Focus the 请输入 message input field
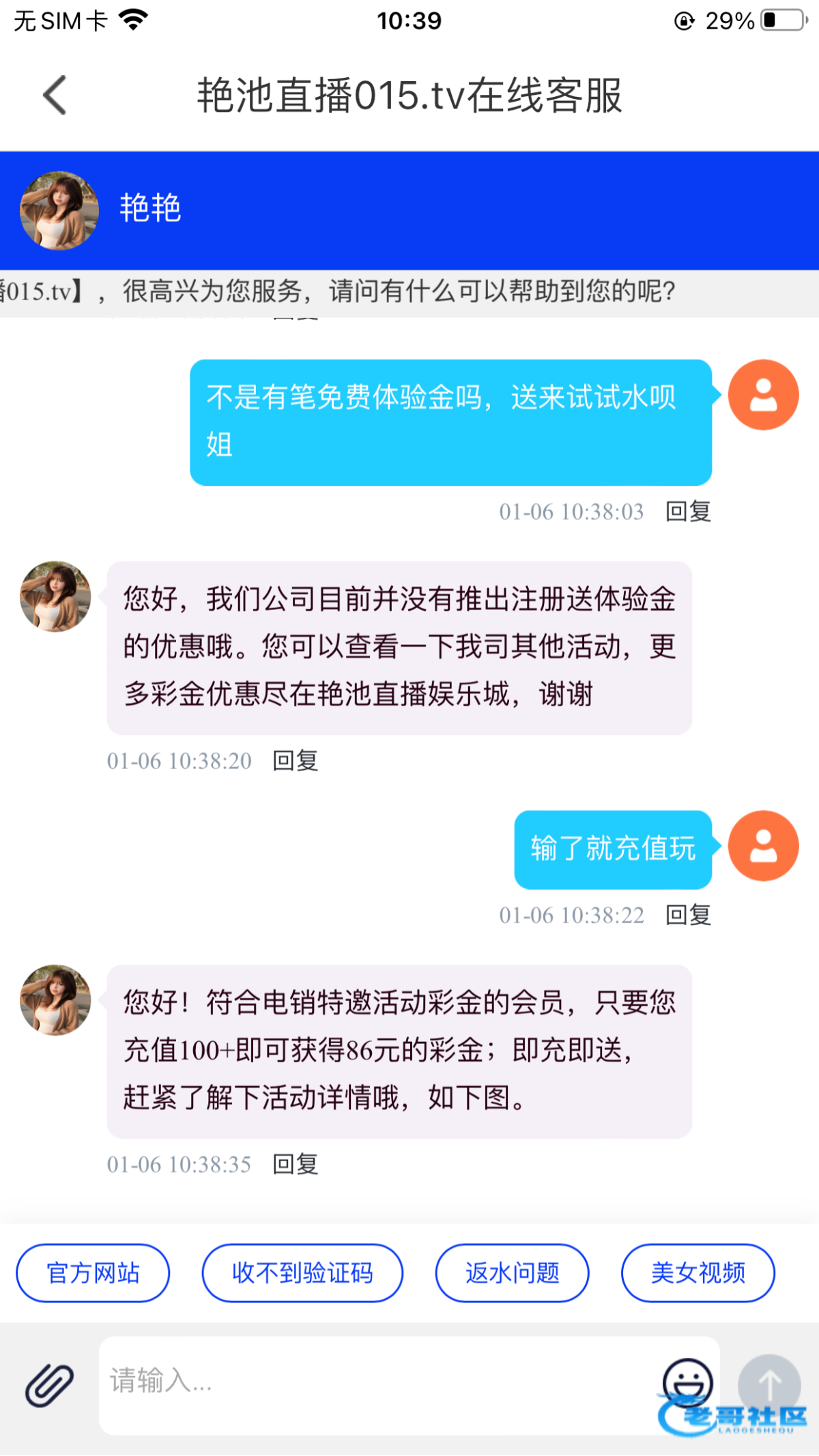 tap(375, 1382)
